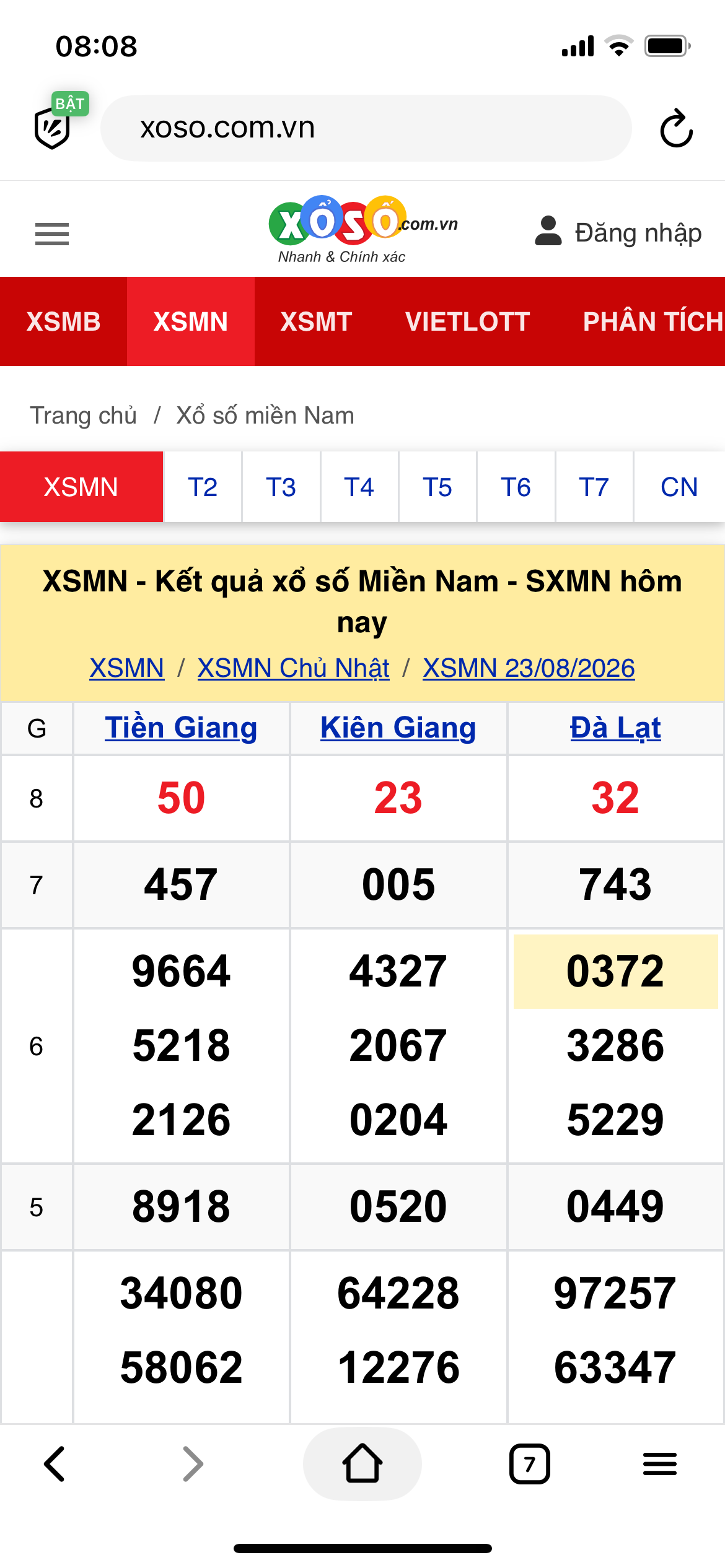Open the XSMN Chủ Nhật link

[x=293, y=668]
